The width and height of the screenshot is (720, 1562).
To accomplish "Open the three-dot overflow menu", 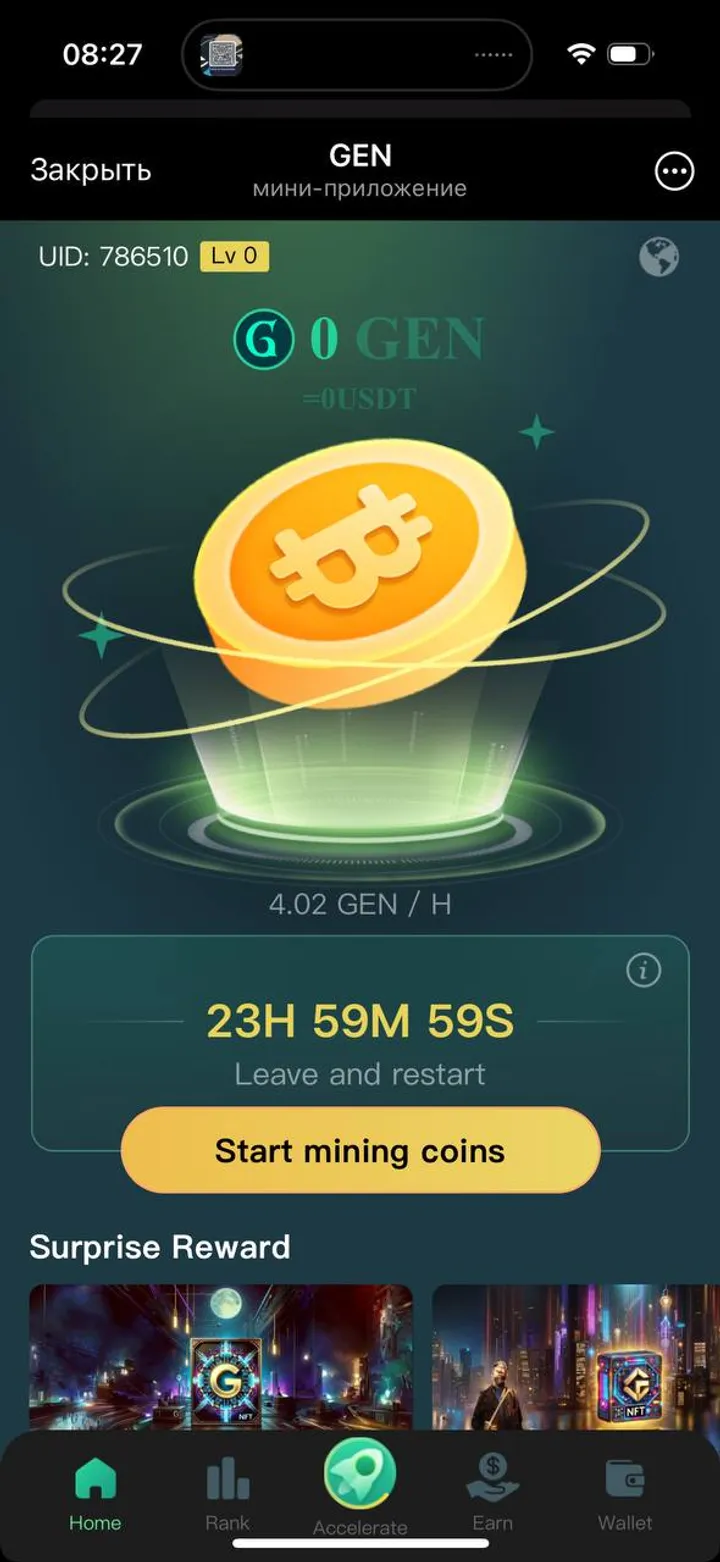I will 674,171.
